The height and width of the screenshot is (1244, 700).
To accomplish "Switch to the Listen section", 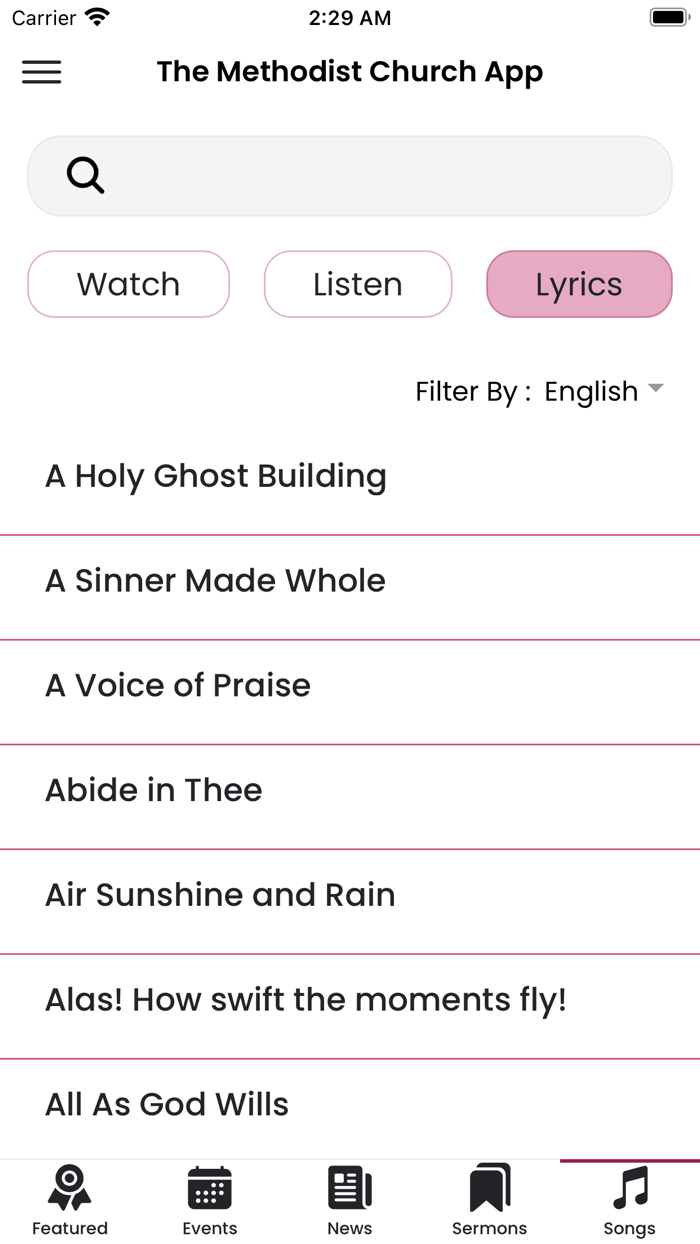I will (x=358, y=284).
